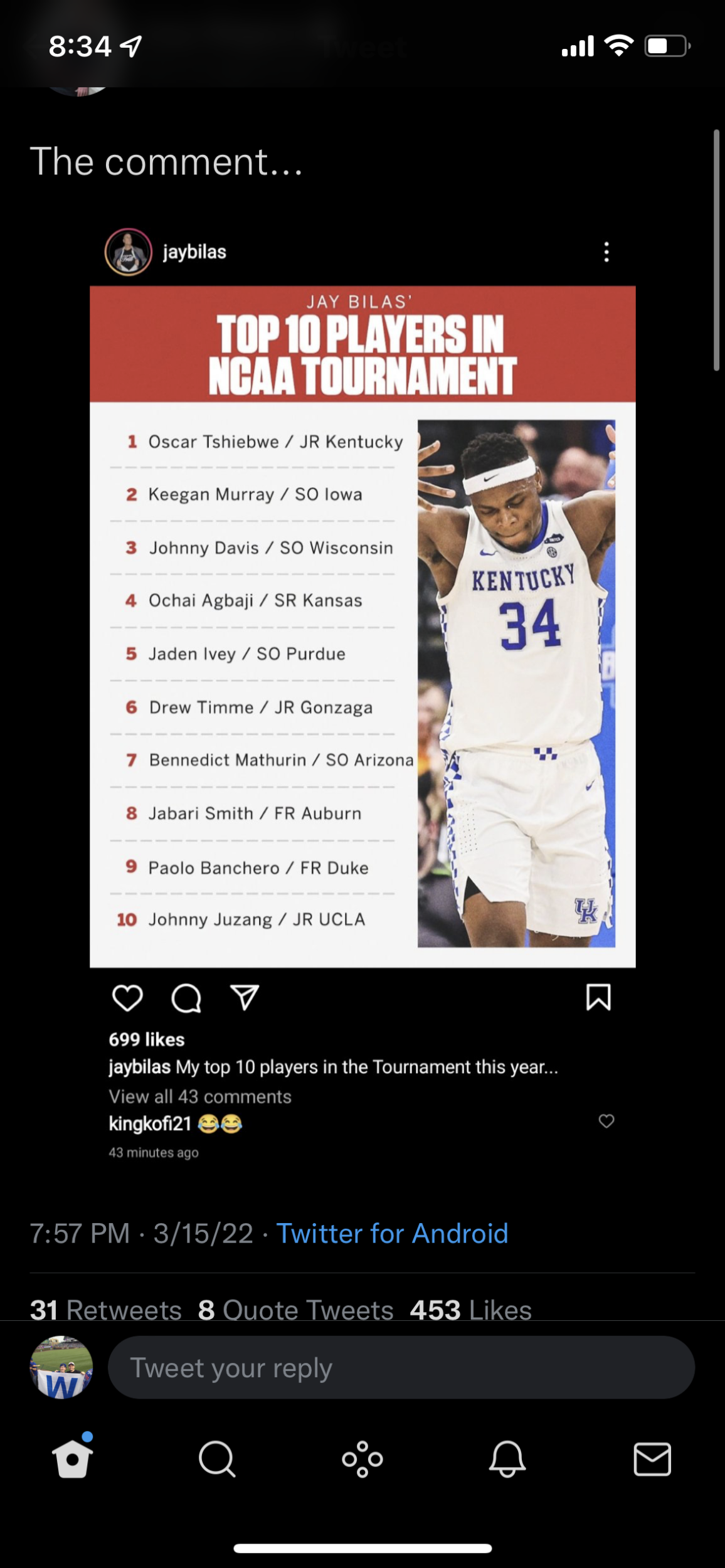View the 31 Retweets list
The height and width of the screenshot is (1568, 725).
pyautogui.click(x=105, y=1310)
